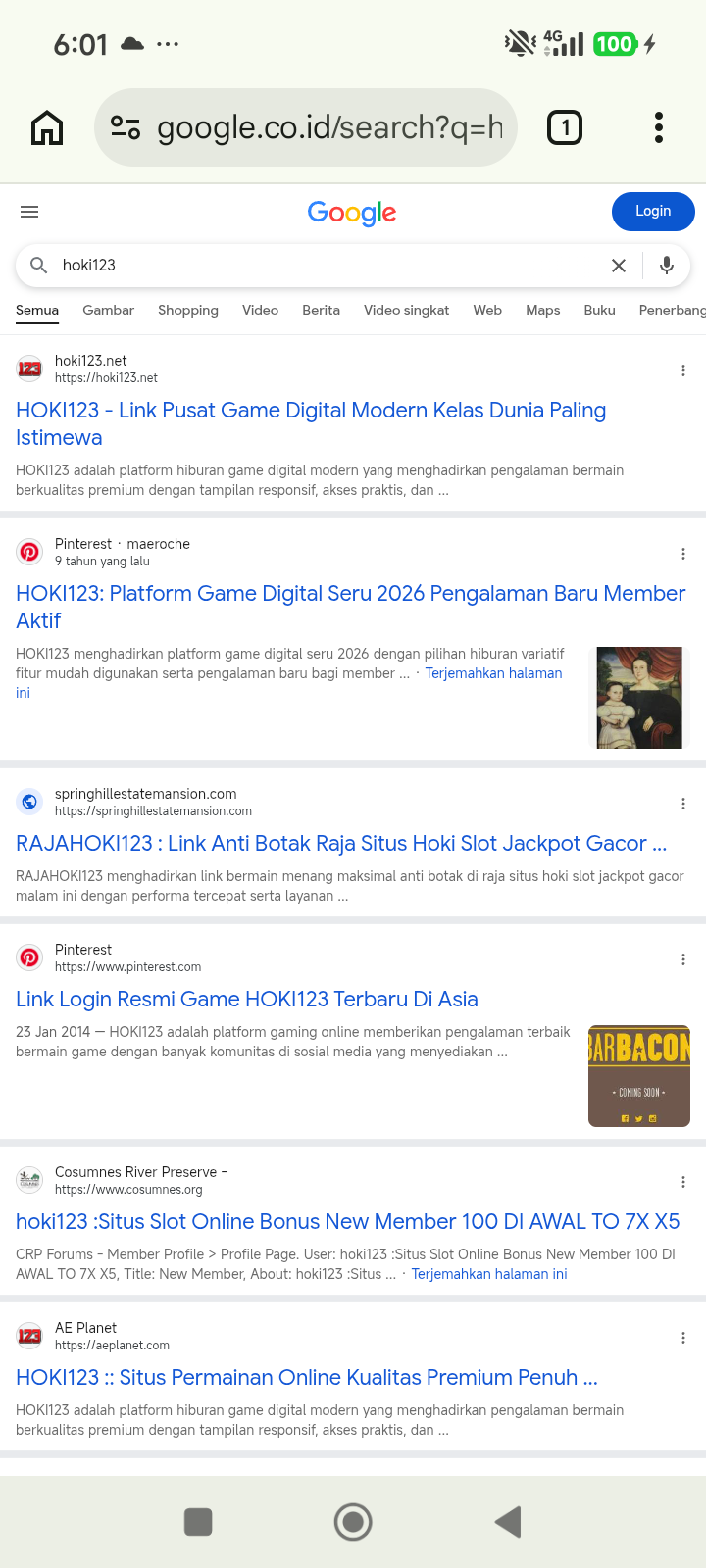
Task: Switch to the Video singkat tab
Action: (x=406, y=310)
